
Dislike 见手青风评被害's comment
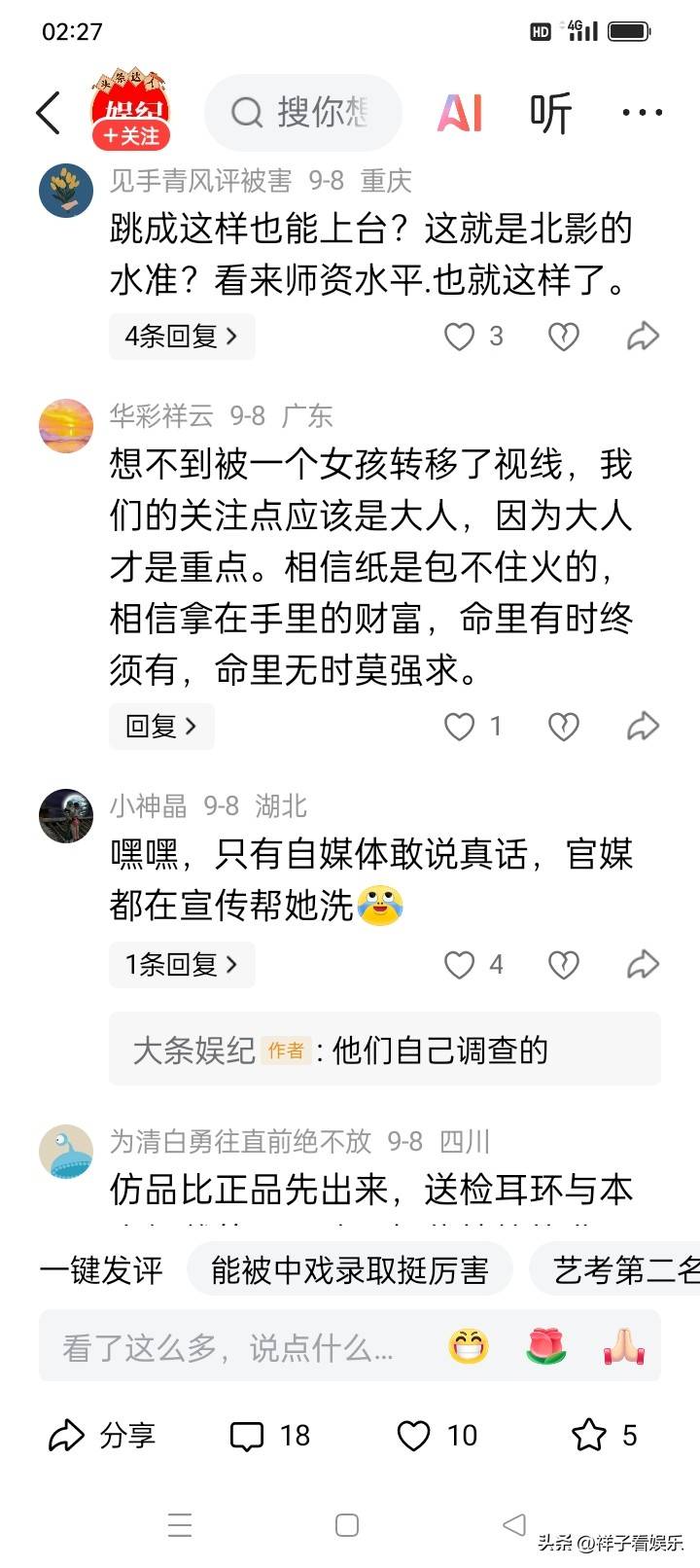(x=563, y=336)
